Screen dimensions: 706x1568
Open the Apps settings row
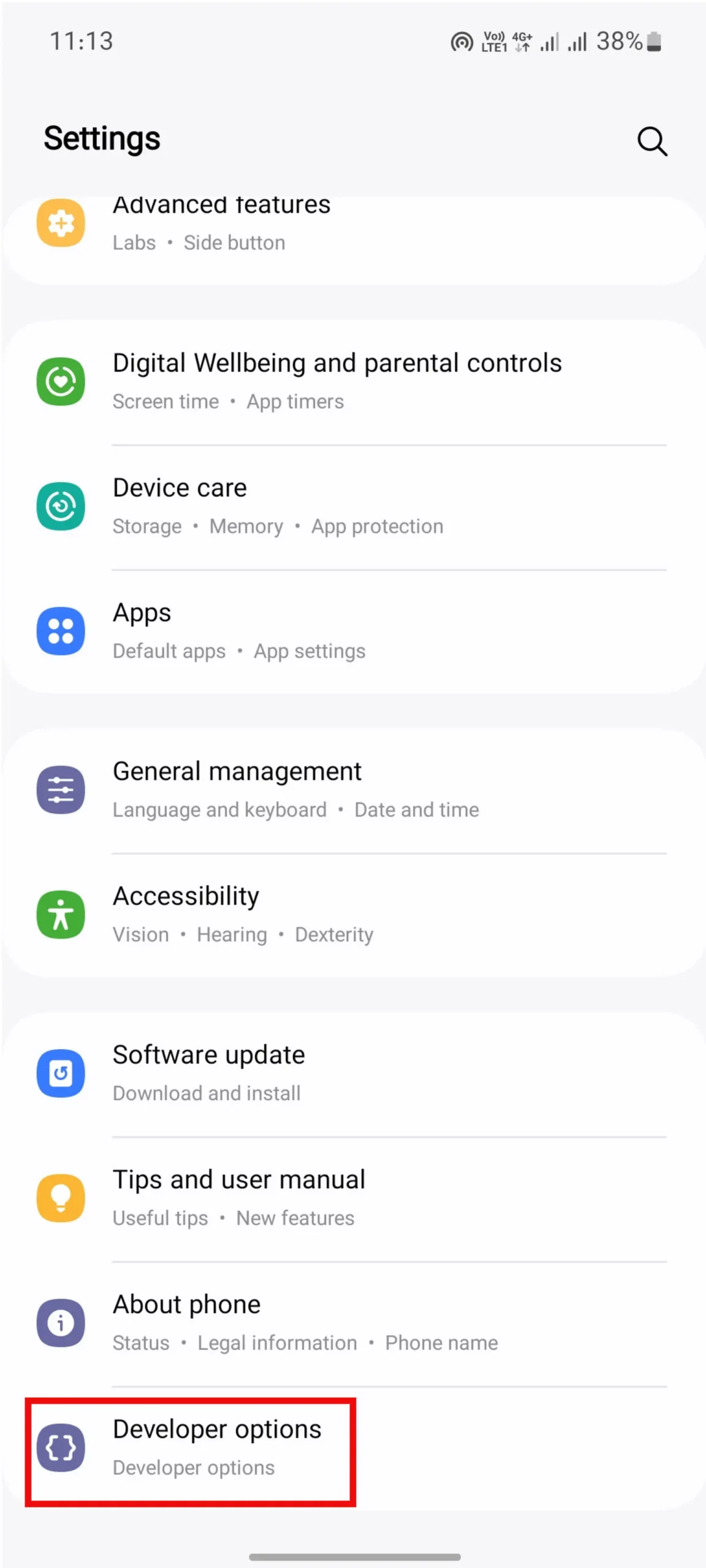[353, 631]
